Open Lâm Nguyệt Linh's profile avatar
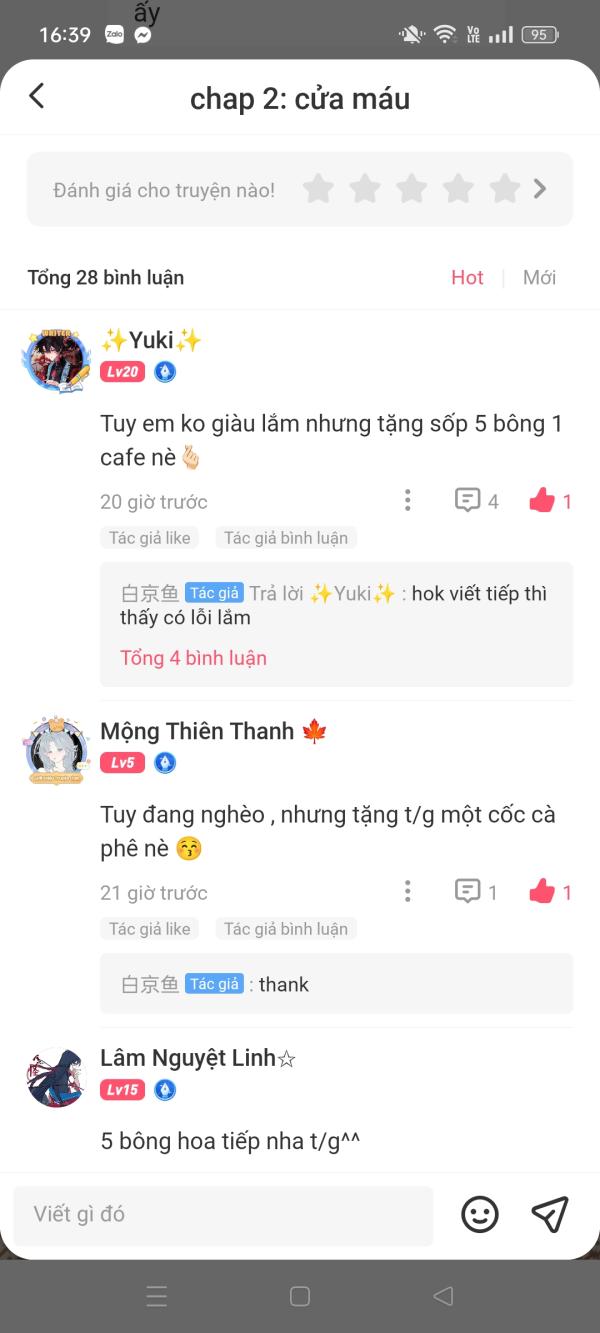This screenshot has height=1333, width=600. pos(57,1077)
